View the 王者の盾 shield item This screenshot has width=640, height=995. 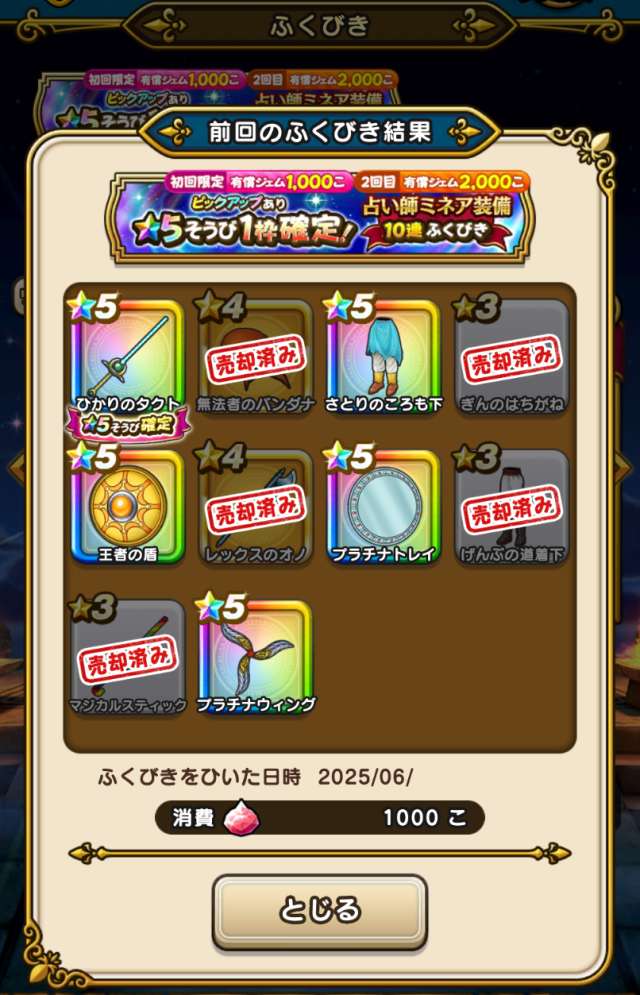(127, 506)
